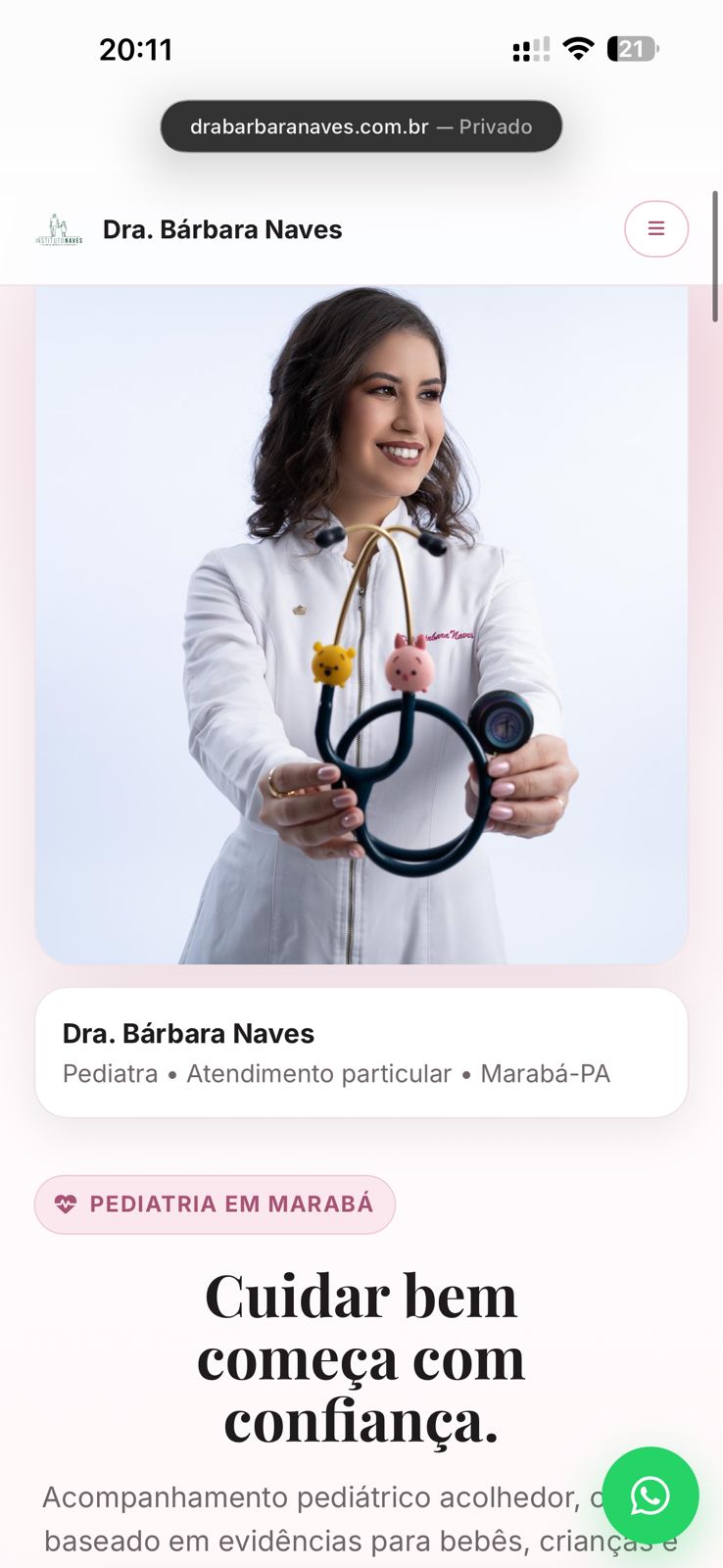723x1568 pixels.
Task: Tap the heart icon in the pediatrics badge
Action: (65, 1203)
